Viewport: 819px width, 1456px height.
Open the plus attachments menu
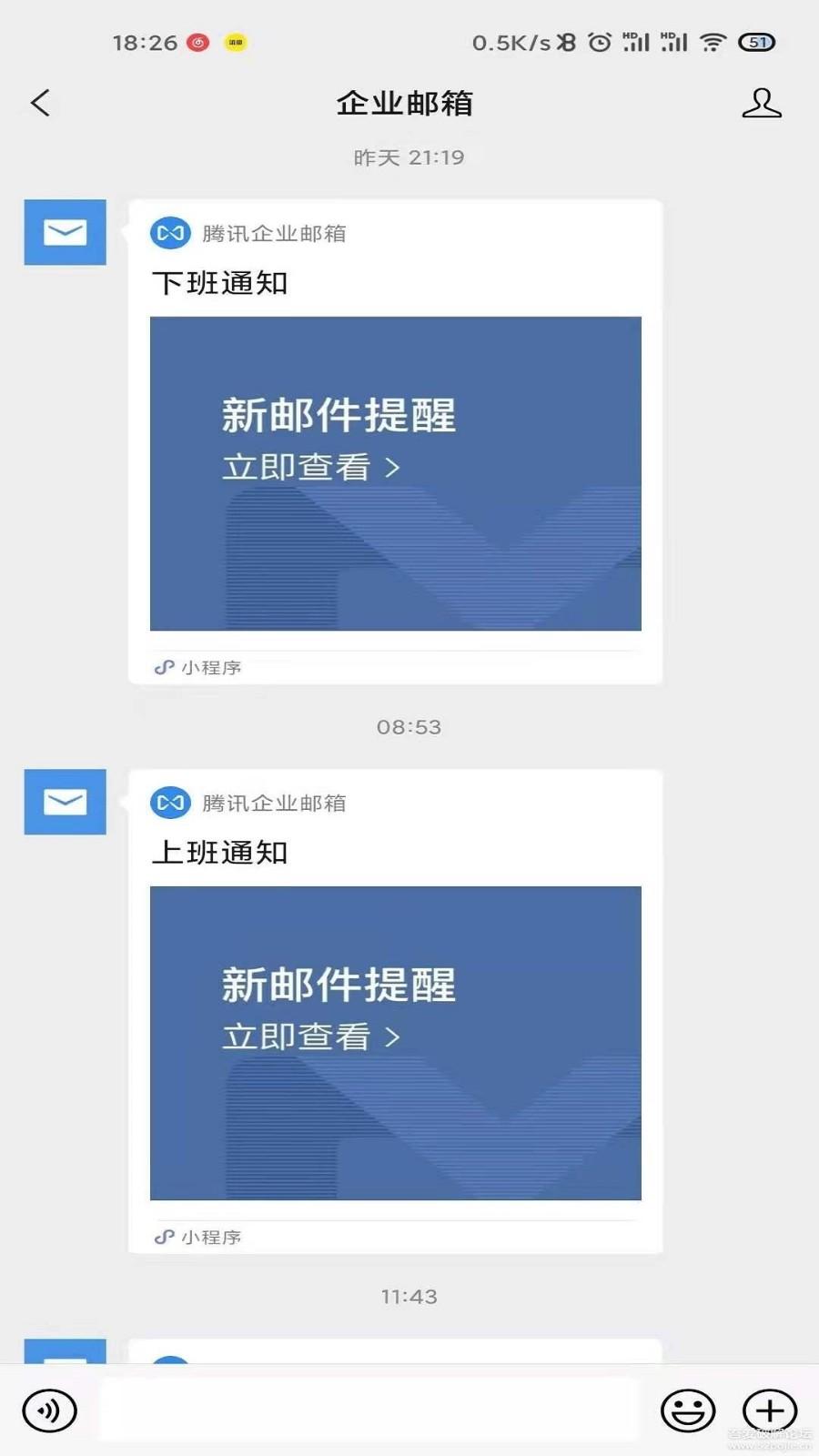click(x=770, y=1410)
